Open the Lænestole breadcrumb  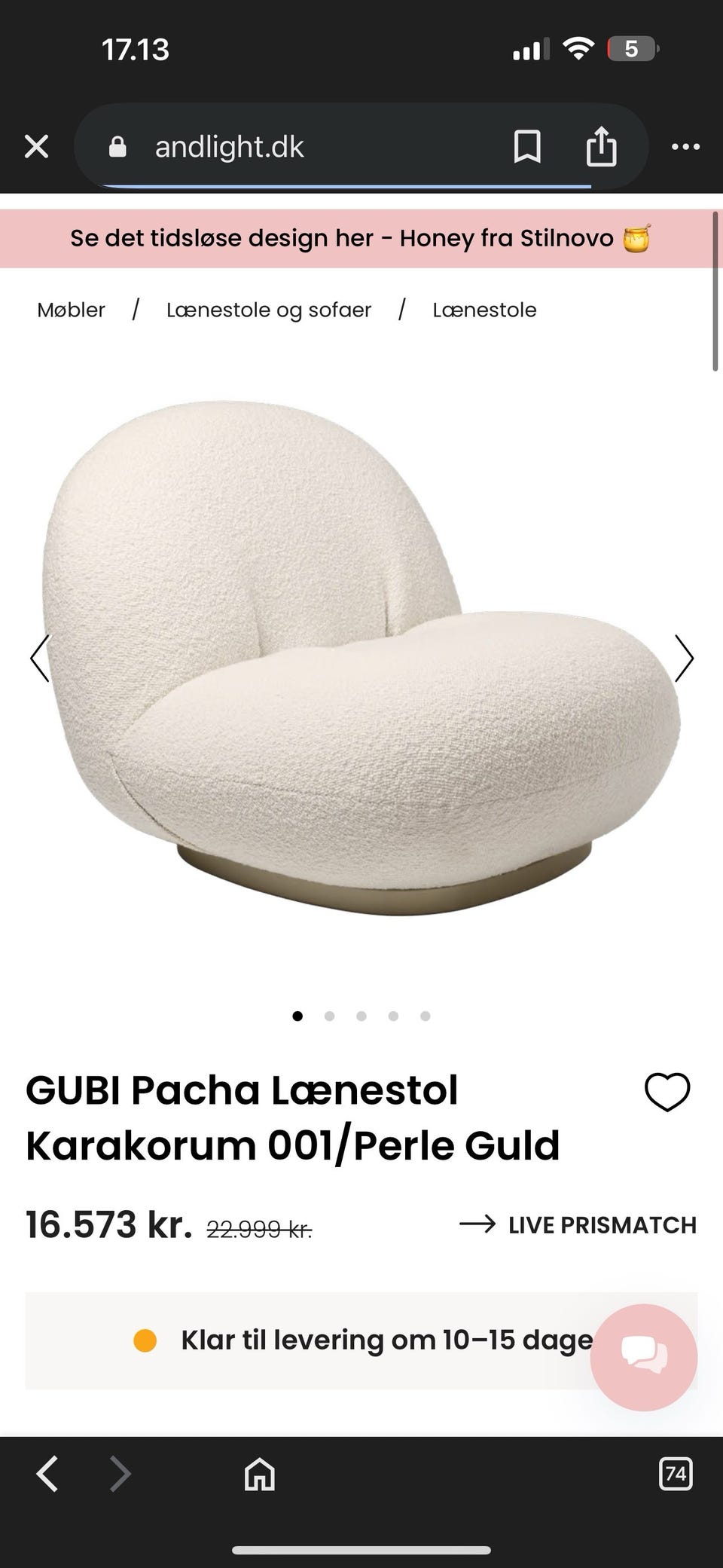(x=484, y=310)
